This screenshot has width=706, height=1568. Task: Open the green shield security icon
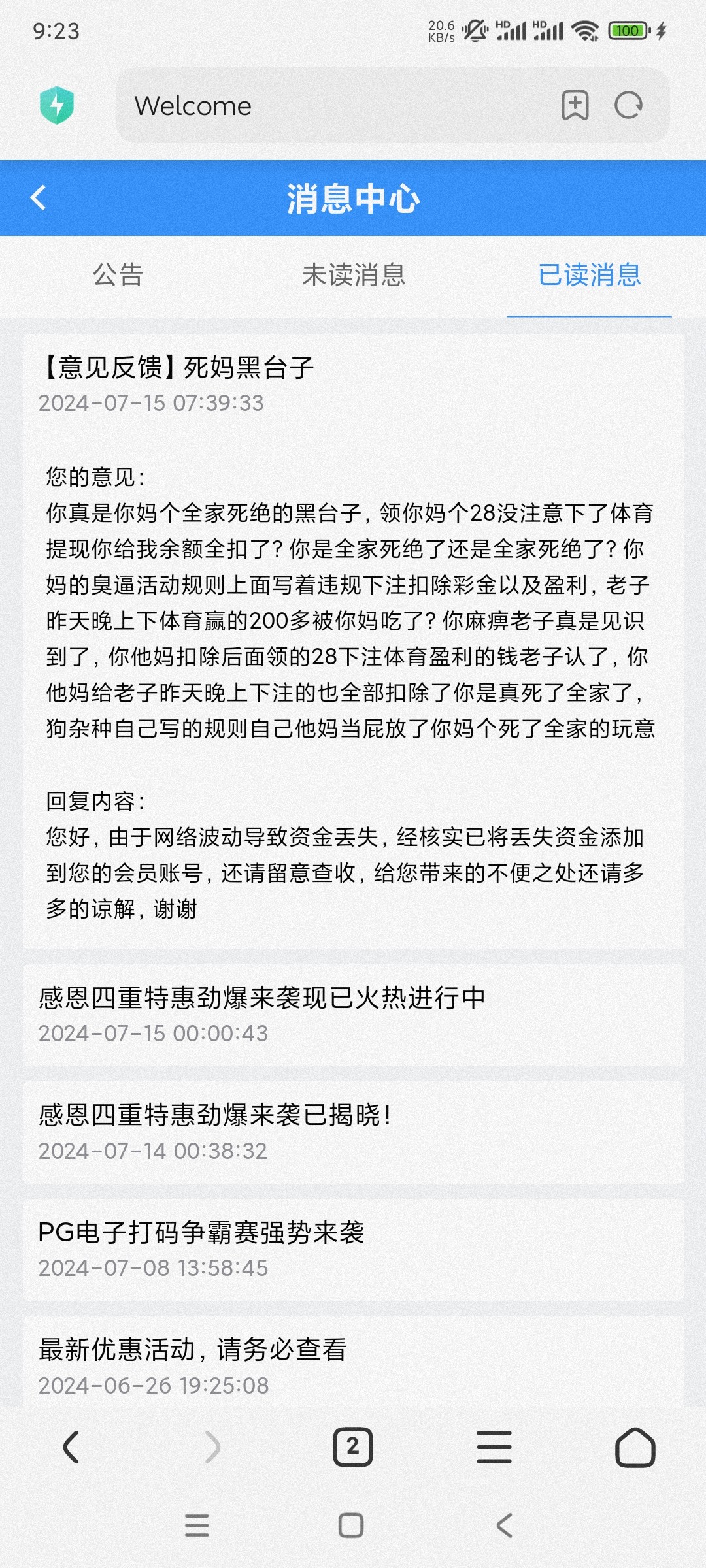pos(57,105)
